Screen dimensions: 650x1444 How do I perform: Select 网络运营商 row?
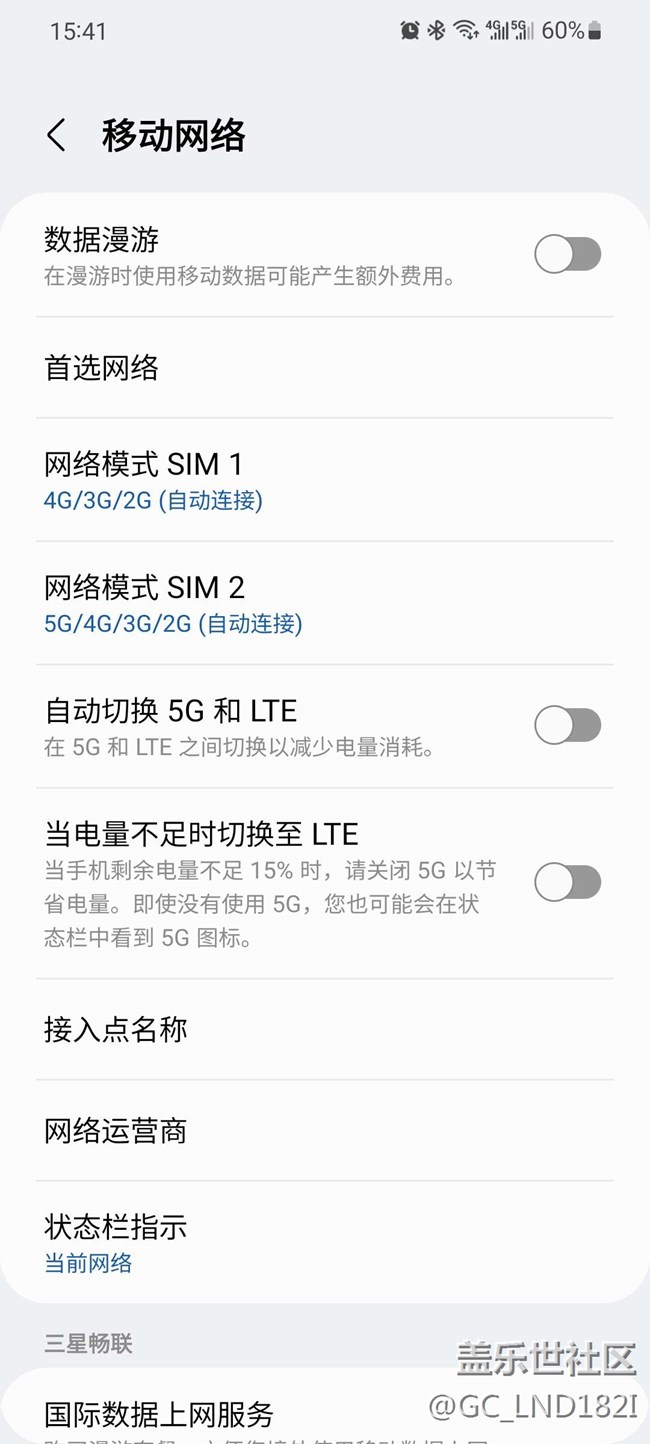[324, 1131]
